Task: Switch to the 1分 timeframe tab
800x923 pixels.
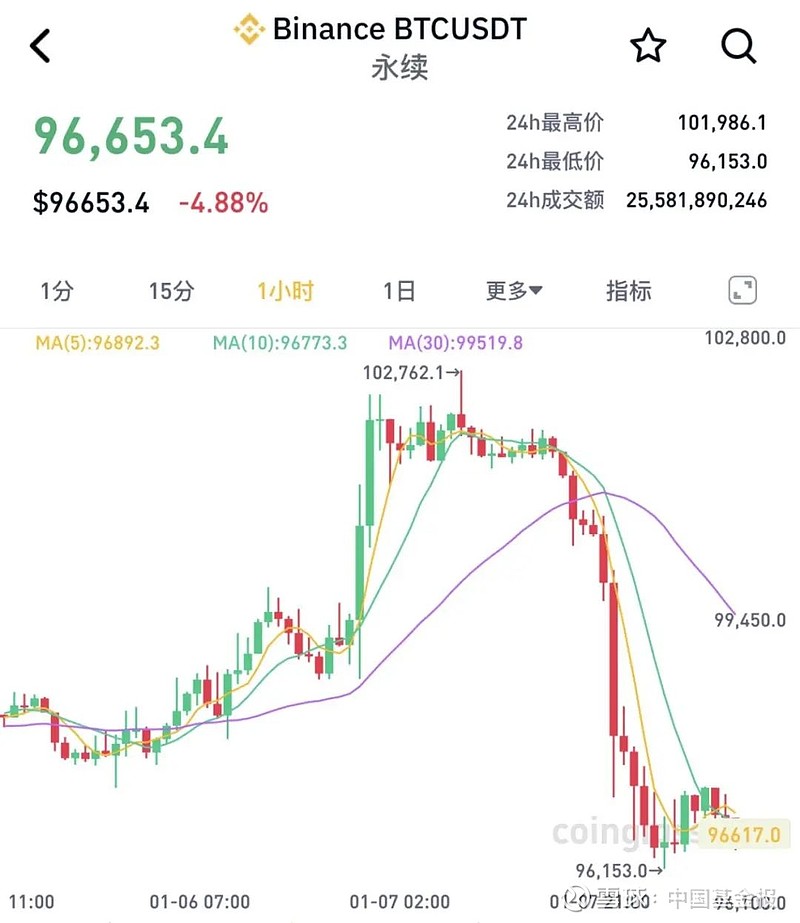Action: 55,289
